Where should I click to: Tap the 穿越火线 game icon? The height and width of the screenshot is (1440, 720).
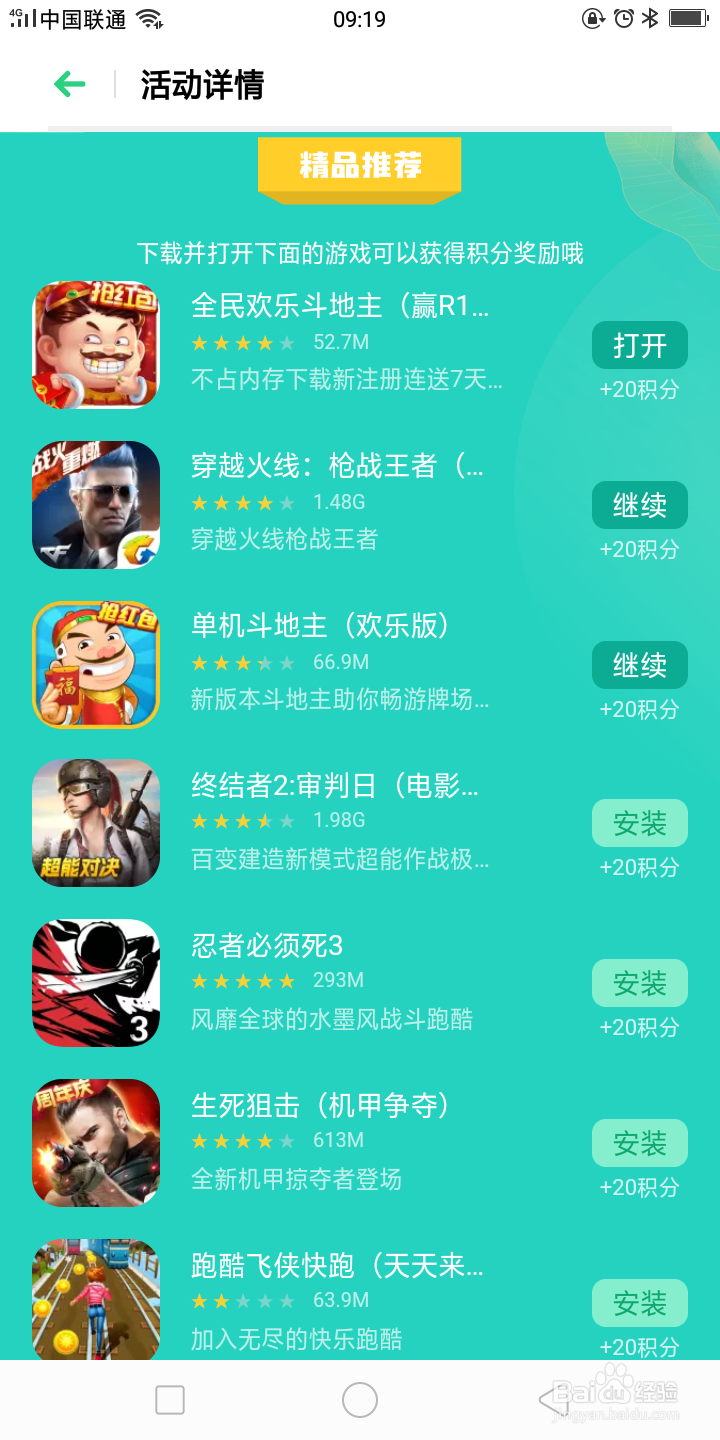(96, 505)
